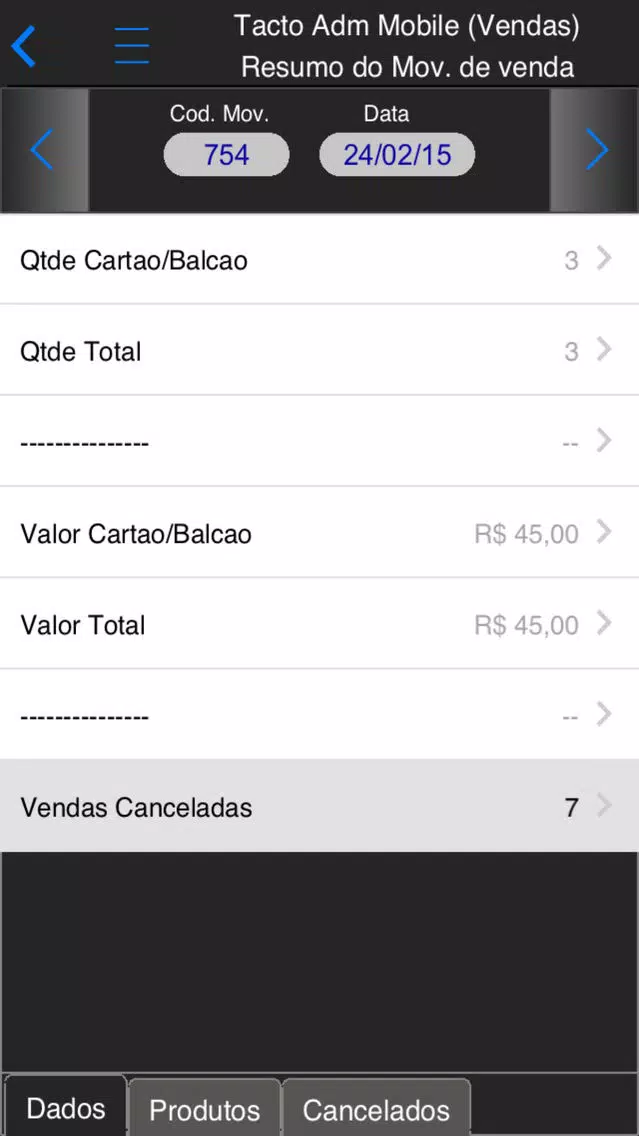Switch to the Cancelados tab
The height and width of the screenshot is (1136, 639).
376,1108
